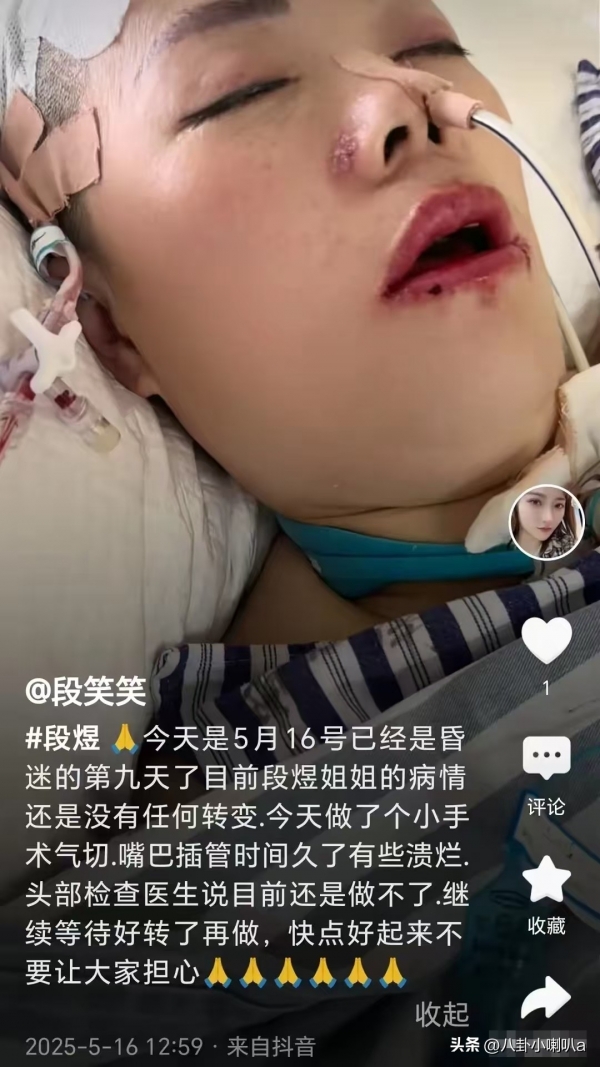Collapse the caption with 收起
Image resolution: width=600 pixels, height=1067 pixels.
click(441, 1013)
